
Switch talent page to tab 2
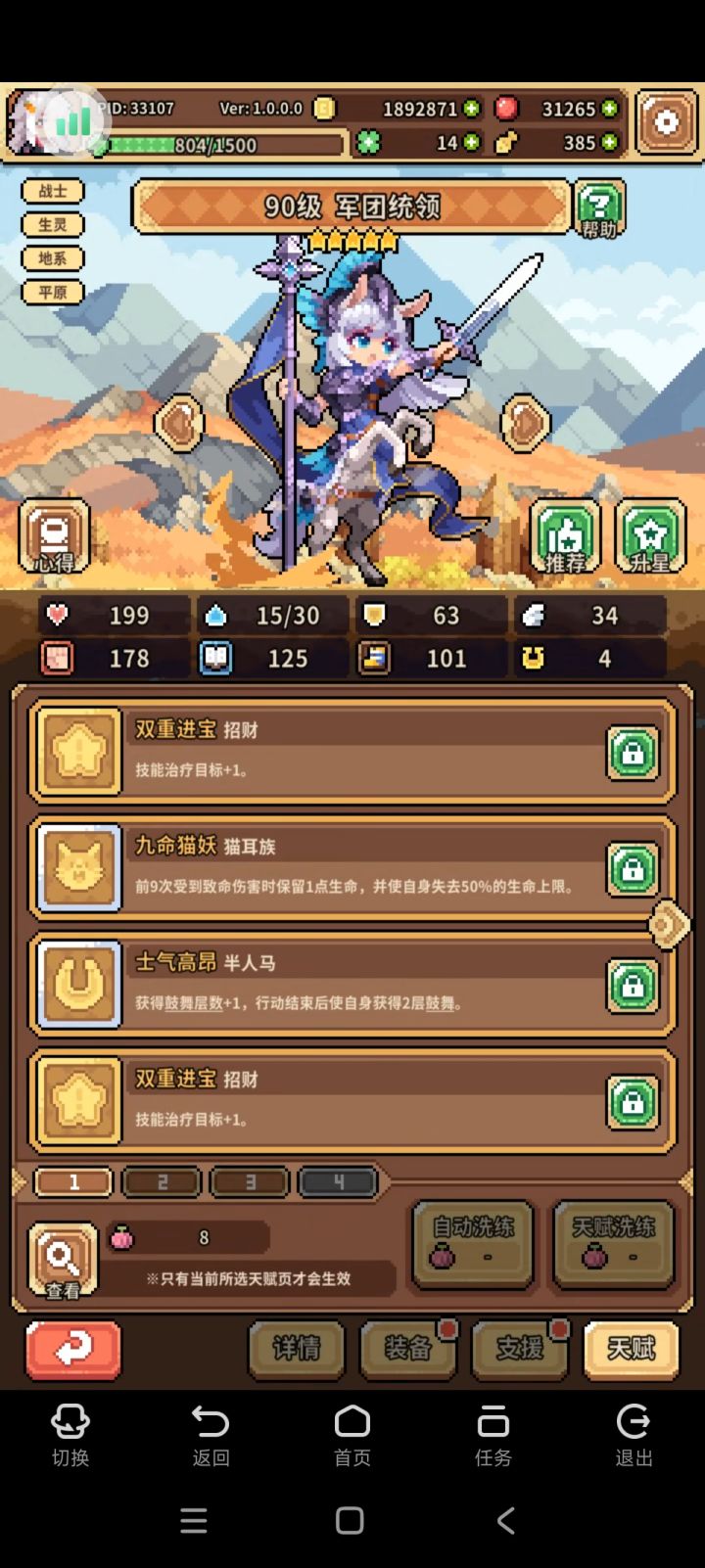[161, 1182]
